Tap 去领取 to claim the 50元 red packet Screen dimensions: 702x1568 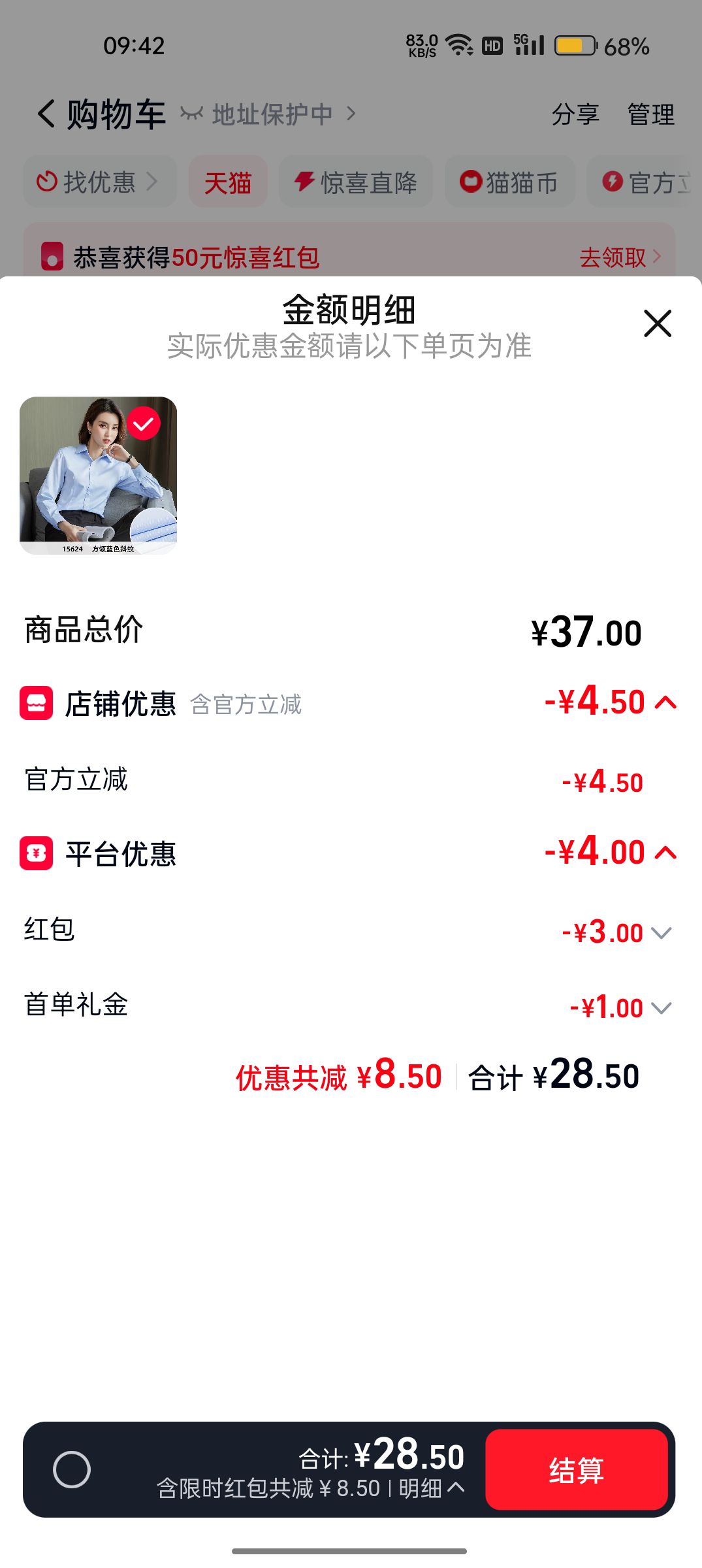pyautogui.click(x=620, y=257)
